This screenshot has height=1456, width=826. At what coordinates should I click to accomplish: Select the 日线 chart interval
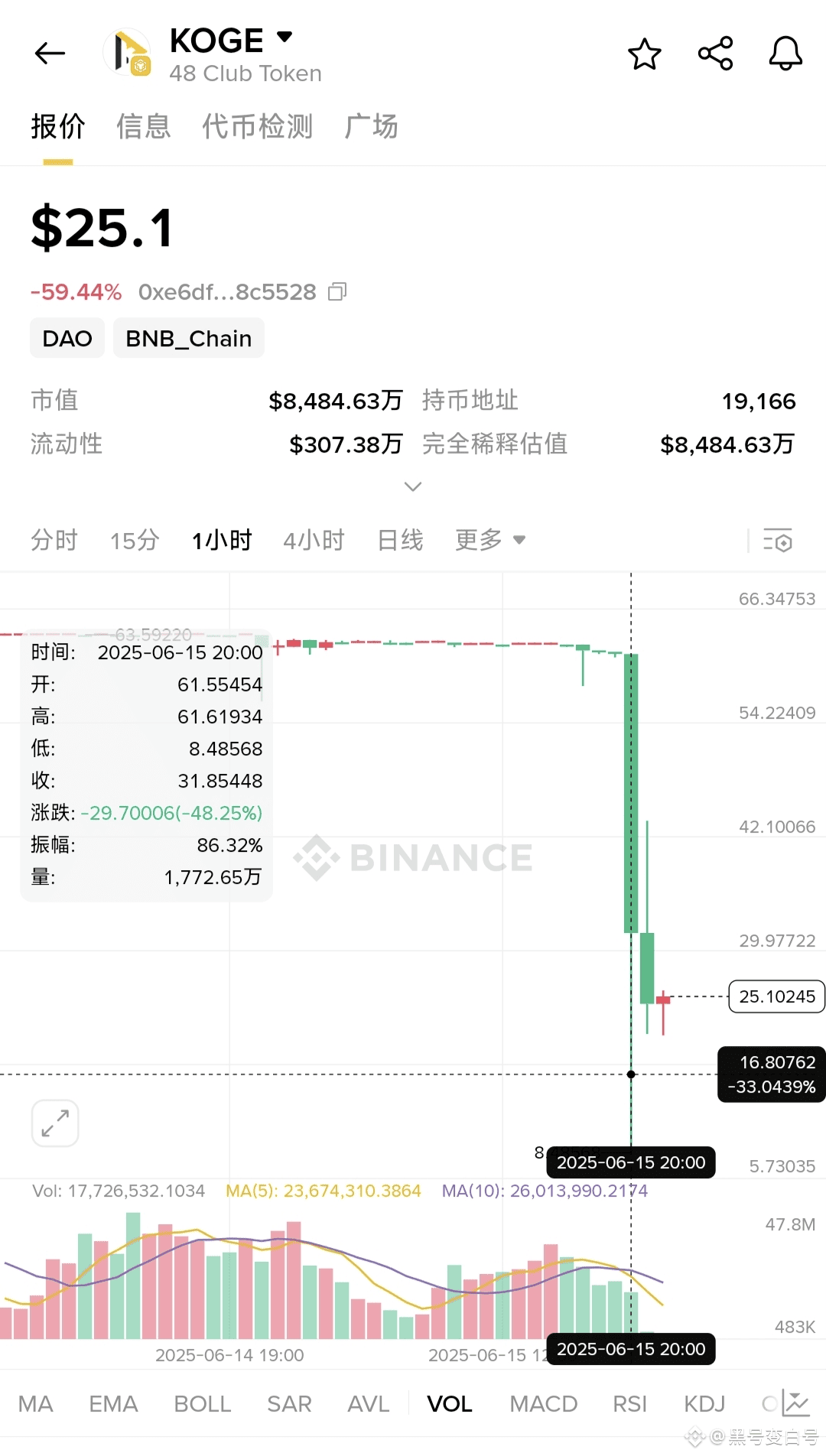point(400,540)
